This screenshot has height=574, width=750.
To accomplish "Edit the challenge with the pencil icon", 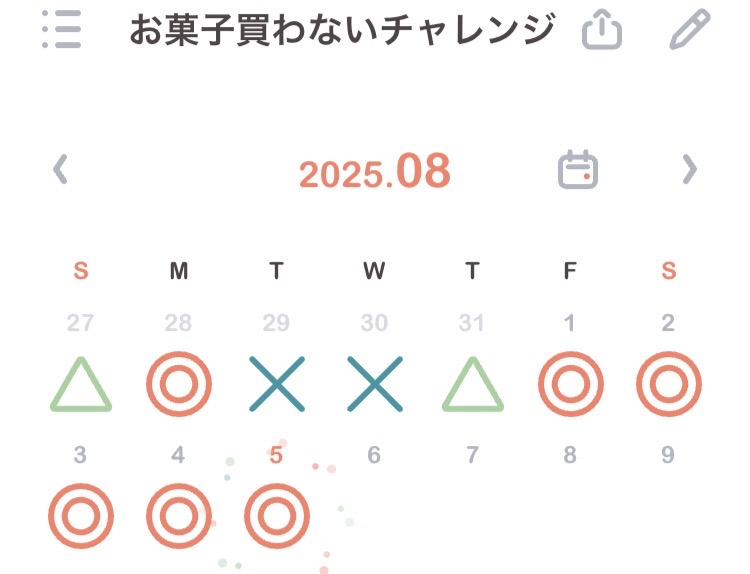I will coord(689,30).
